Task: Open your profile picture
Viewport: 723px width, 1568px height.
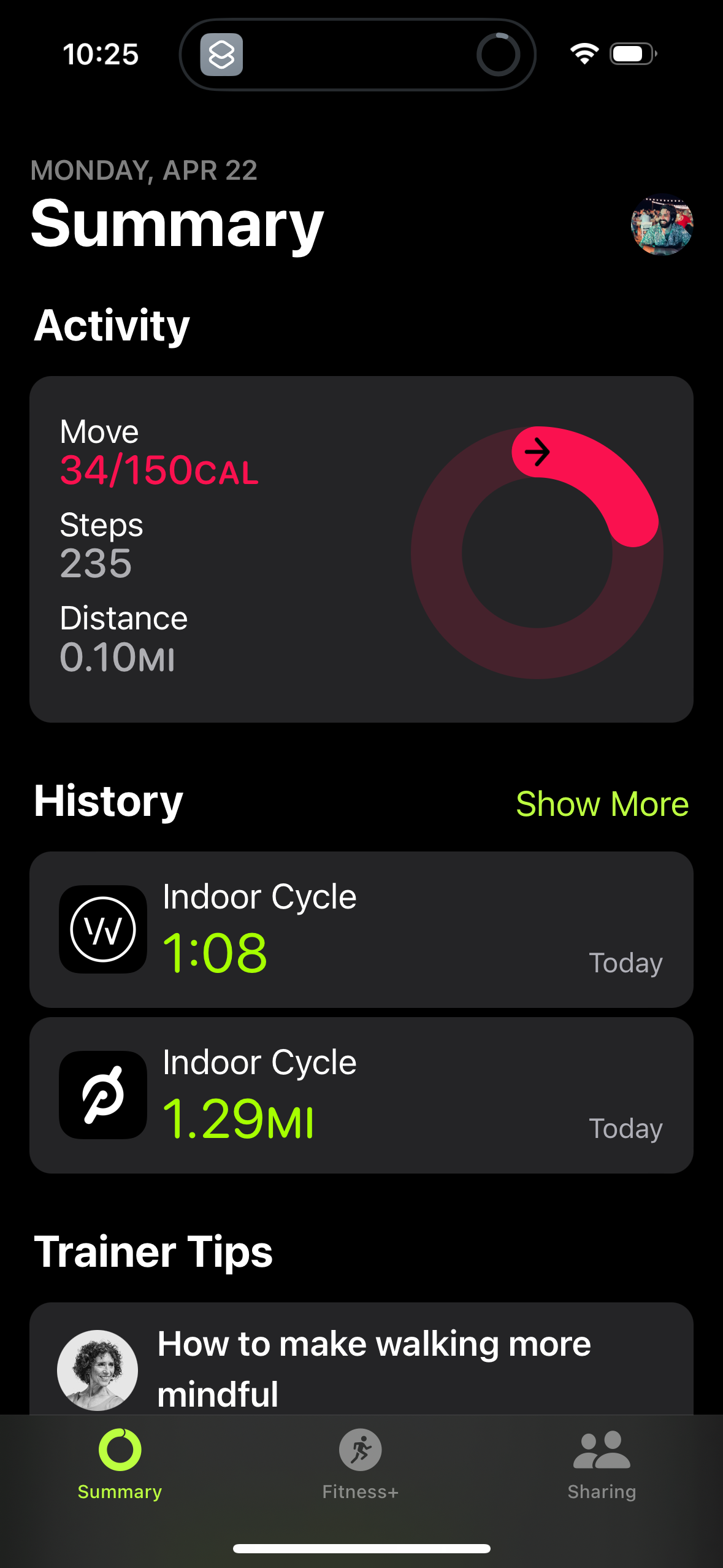Action: pyautogui.click(x=661, y=226)
